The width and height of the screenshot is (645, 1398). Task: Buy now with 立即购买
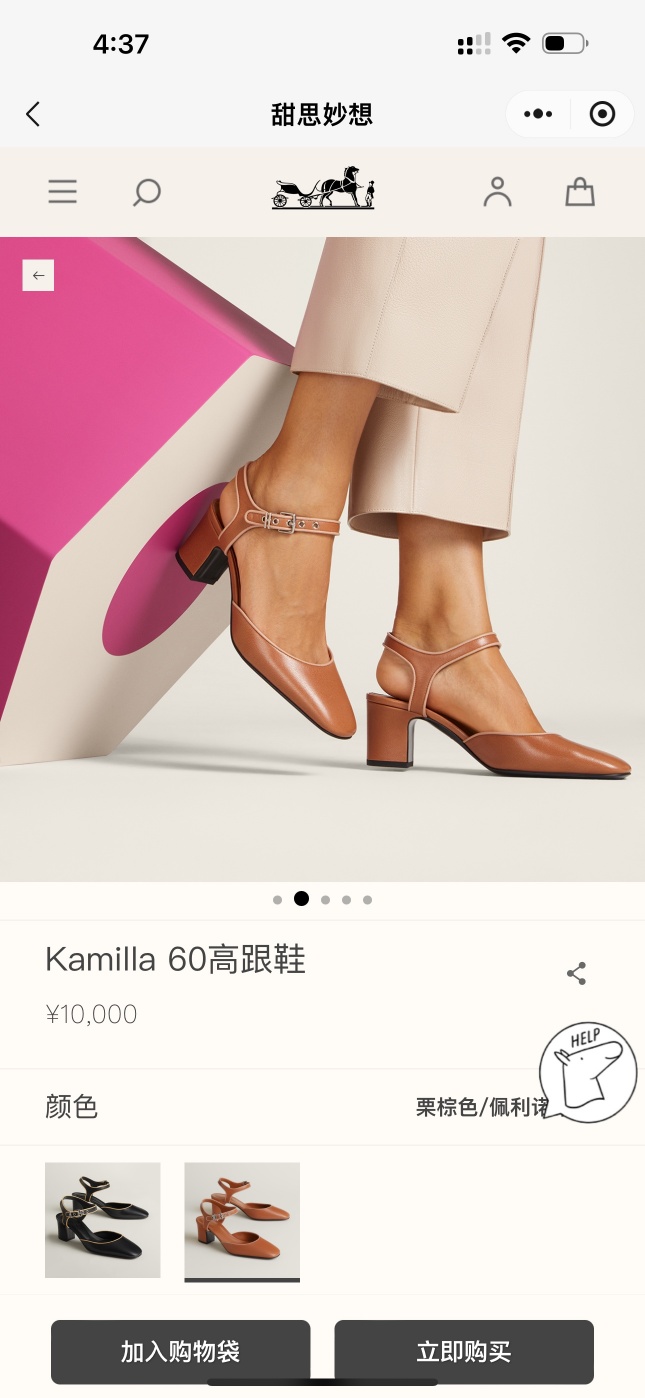click(464, 1352)
